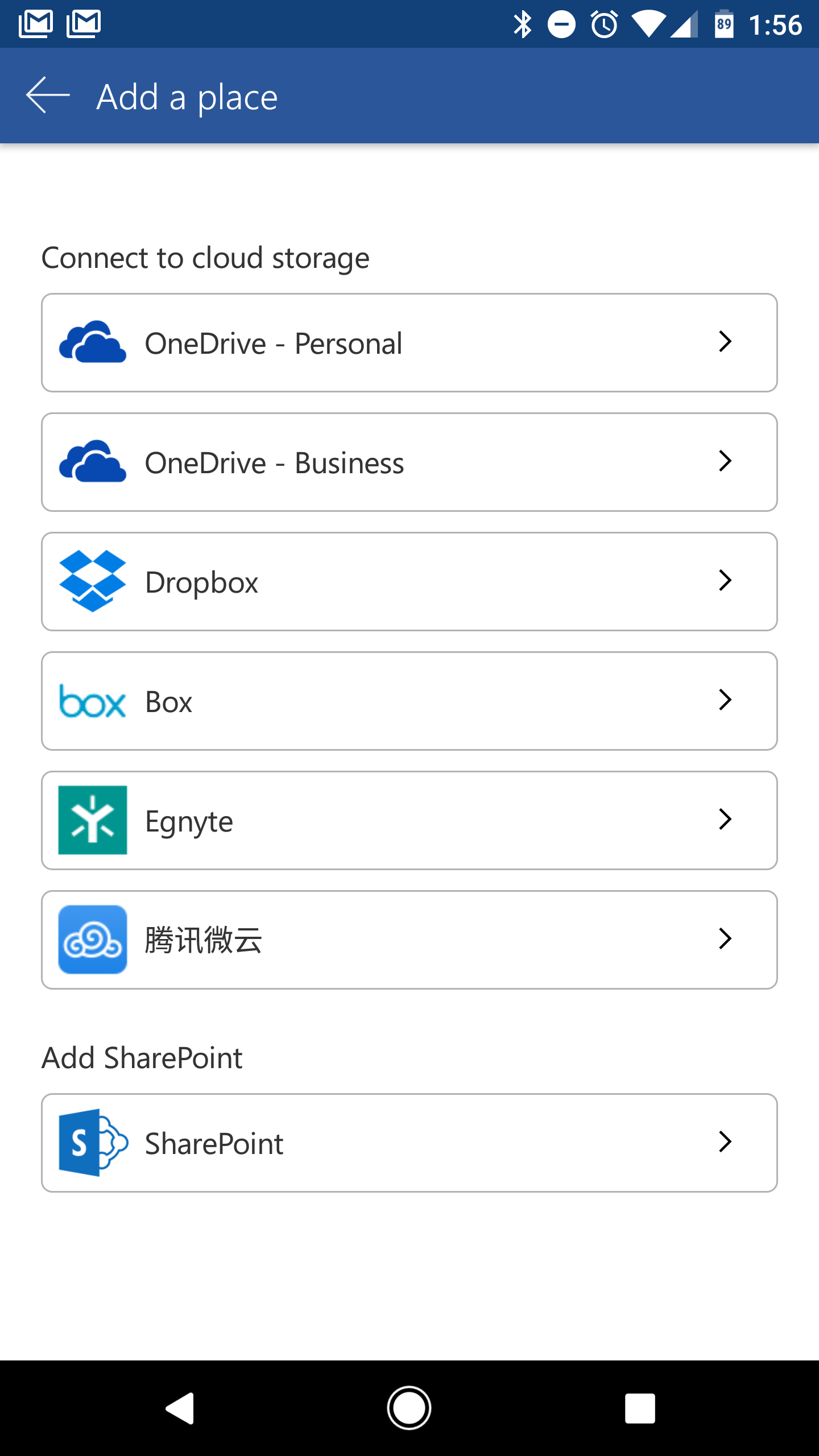Select the 腾讯微云 storage entry
The height and width of the screenshot is (1456, 819).
[x=408, y=939]
